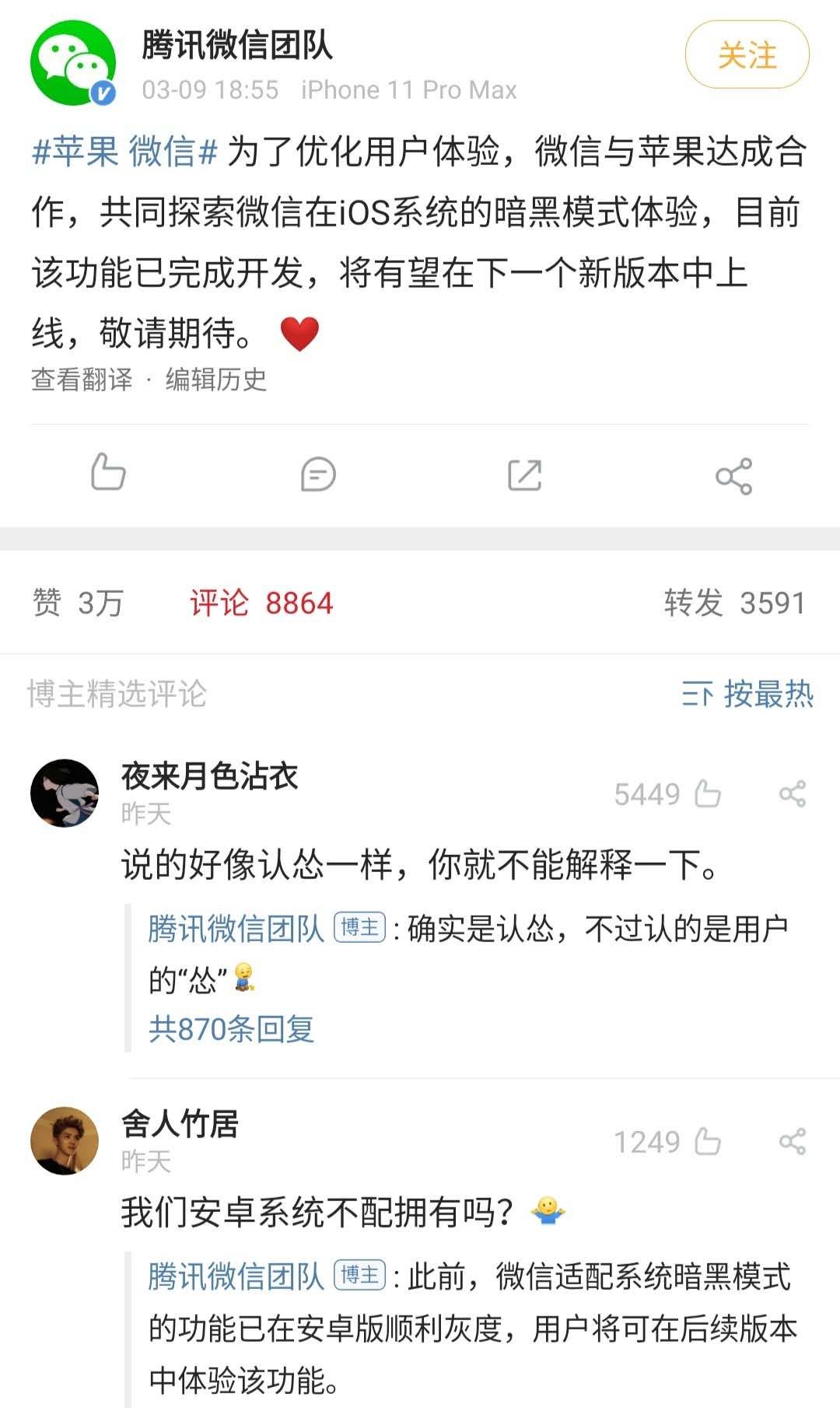Tap 查看翻译 to translate post
840x1408 pixels.
pyautogui.click(x=82, y=380)
